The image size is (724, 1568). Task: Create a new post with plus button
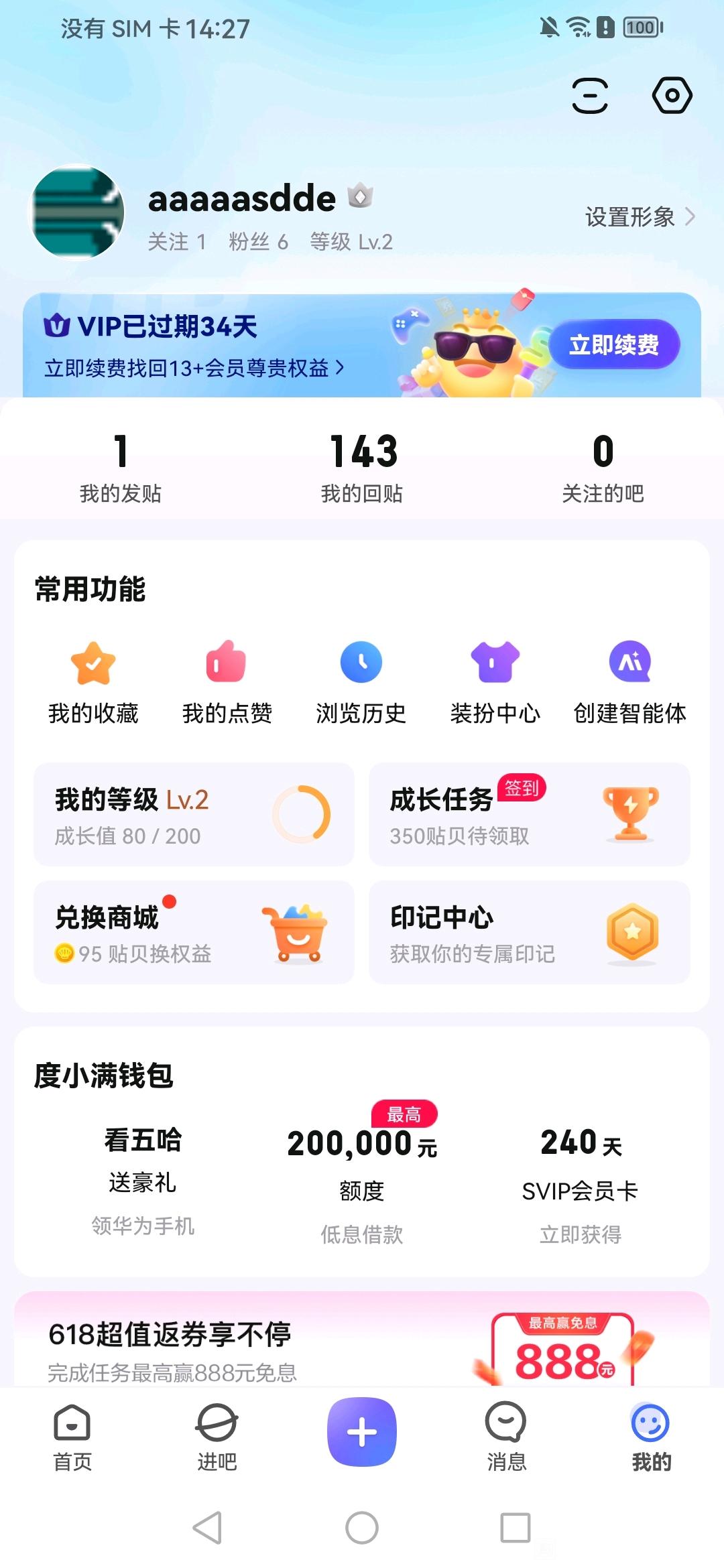coord(362,1432)
